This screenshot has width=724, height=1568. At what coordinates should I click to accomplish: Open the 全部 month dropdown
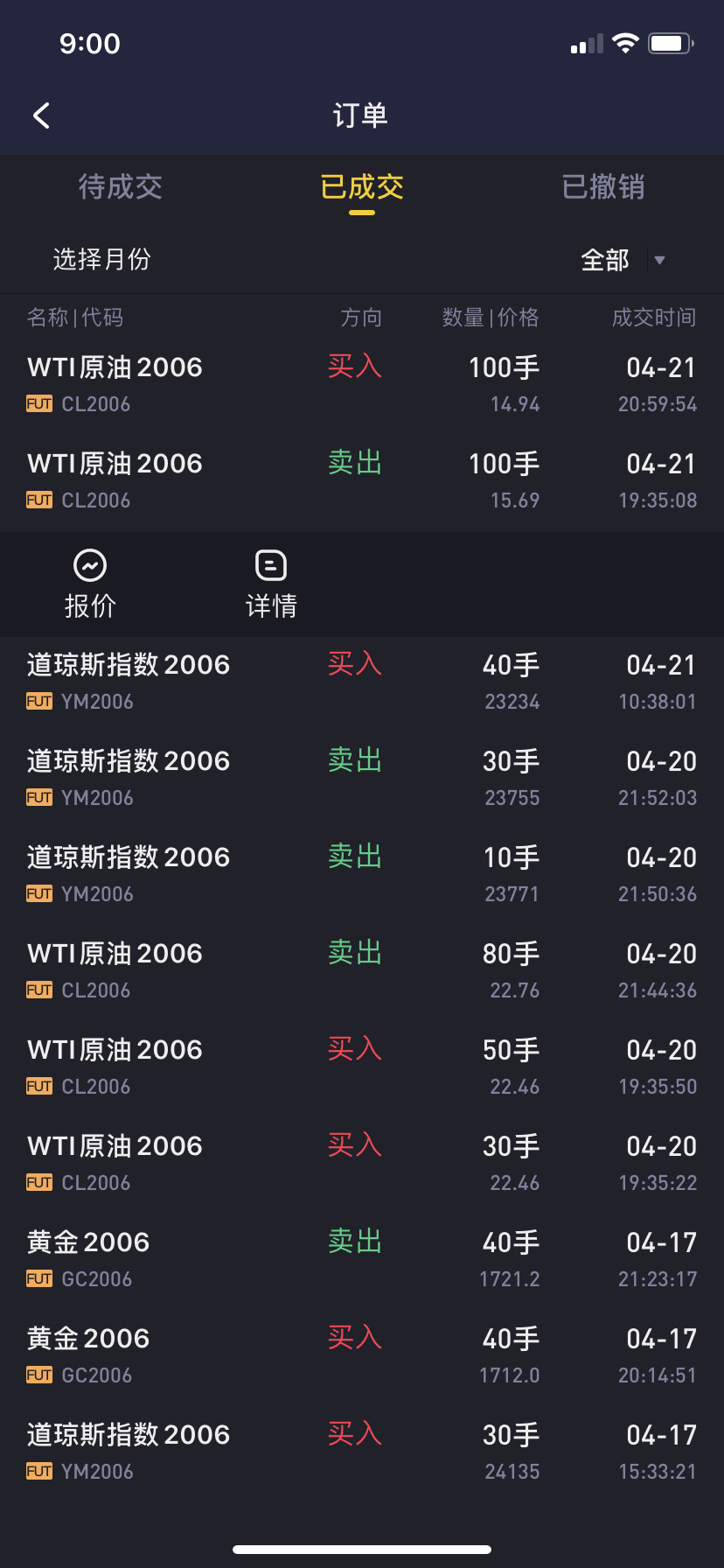click(623, 260)
